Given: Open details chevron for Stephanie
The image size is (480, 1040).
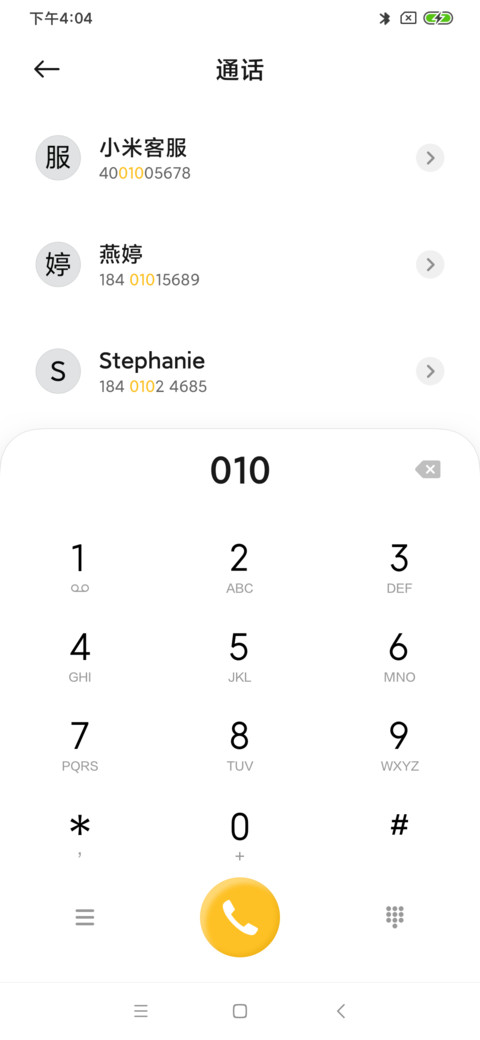Looking at the screenshot, I should pyautogui.click(x=430, y=371).
